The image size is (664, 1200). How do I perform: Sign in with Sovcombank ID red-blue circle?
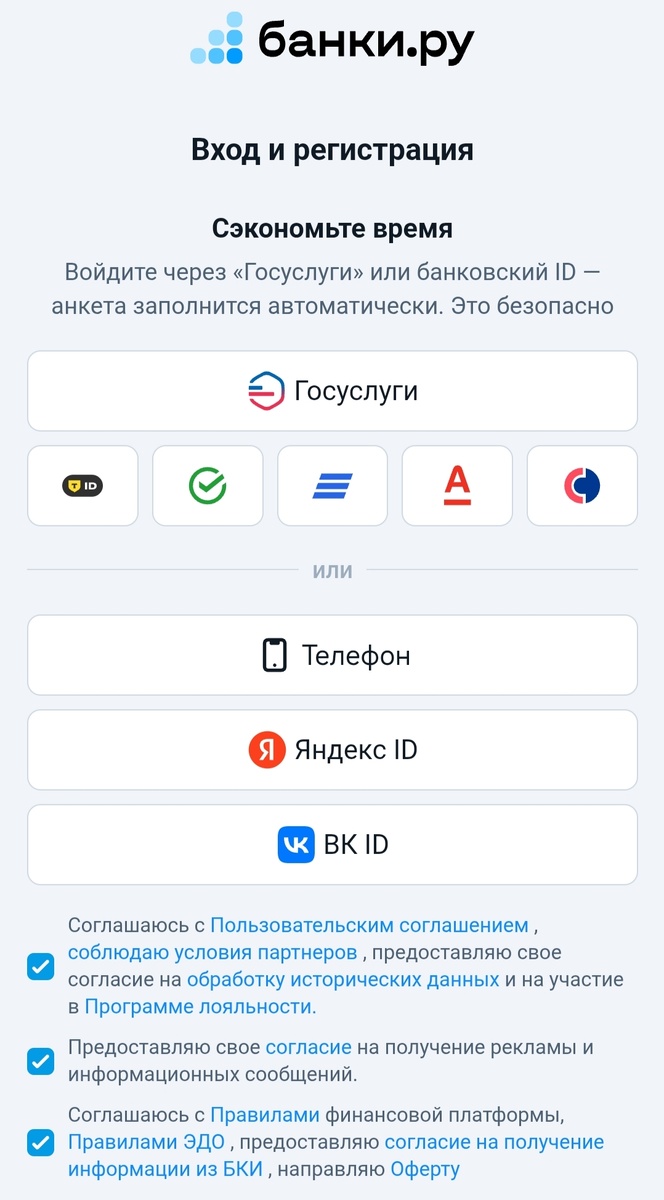click(581, 486)
